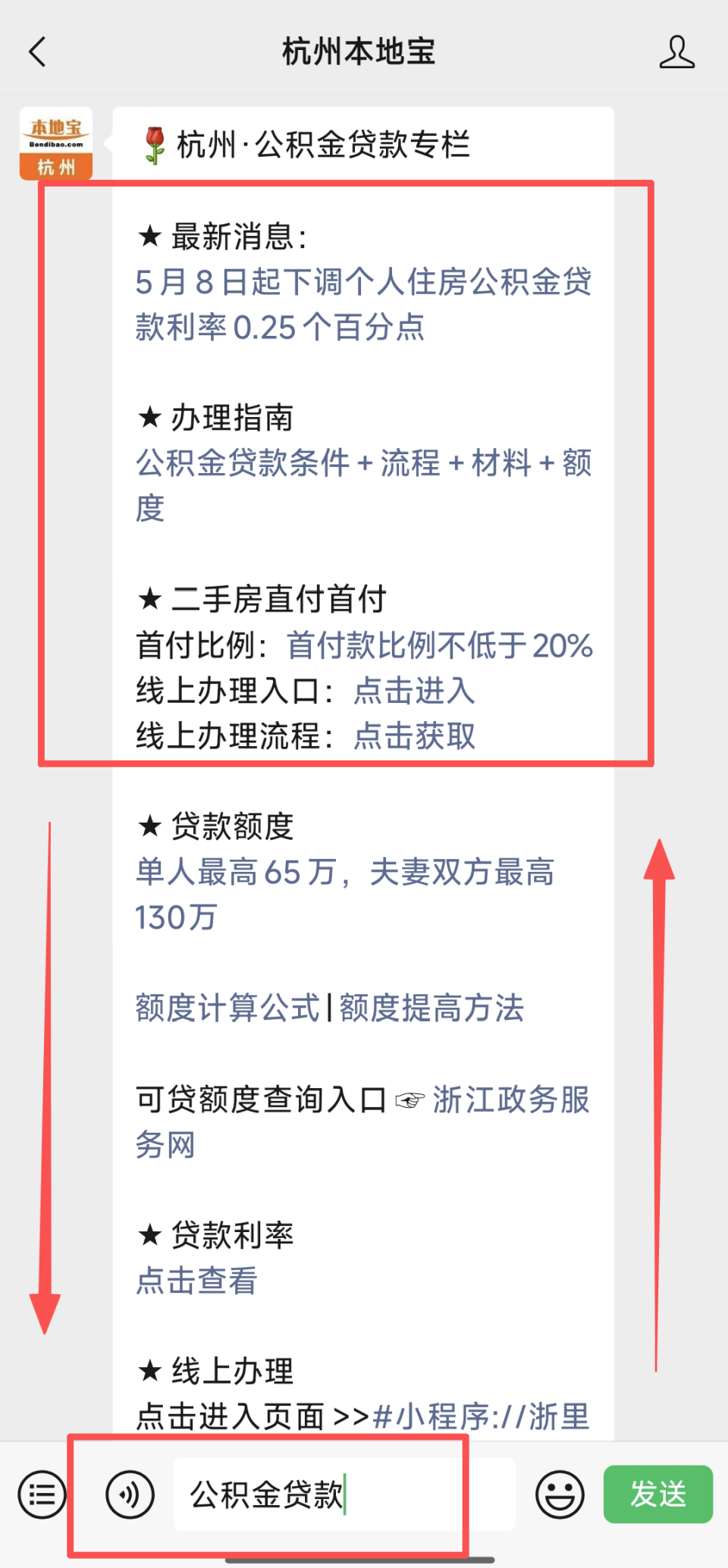The width and height of the screenshot is (728, 1568).
Task: Tap the 本地宝杭州 account avatar
Action: 55,144
